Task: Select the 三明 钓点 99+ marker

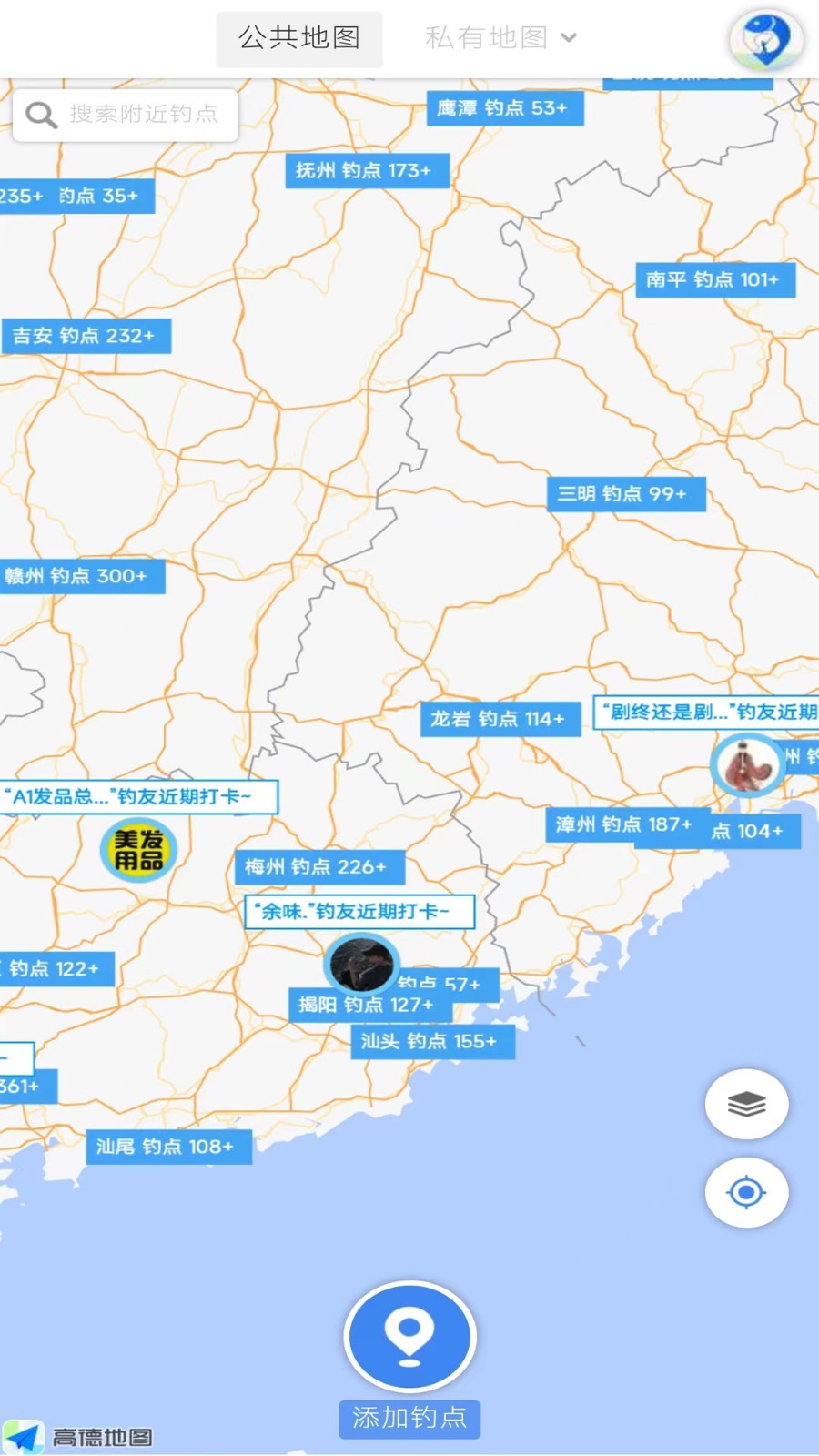Action: click(x=626, y=494)
